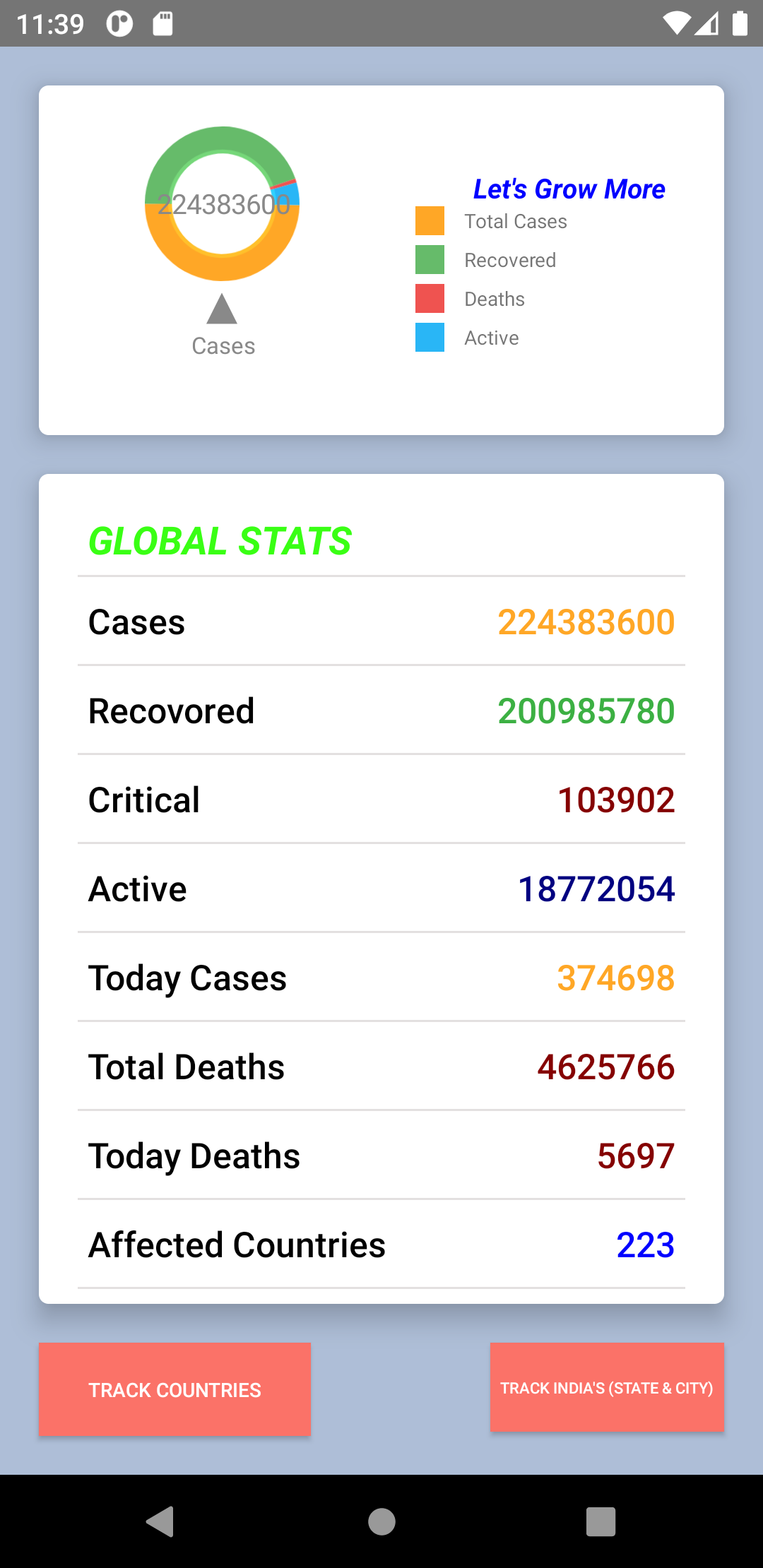
Task: Tap the Android back navigation arrow
Action: point(161,1522)
